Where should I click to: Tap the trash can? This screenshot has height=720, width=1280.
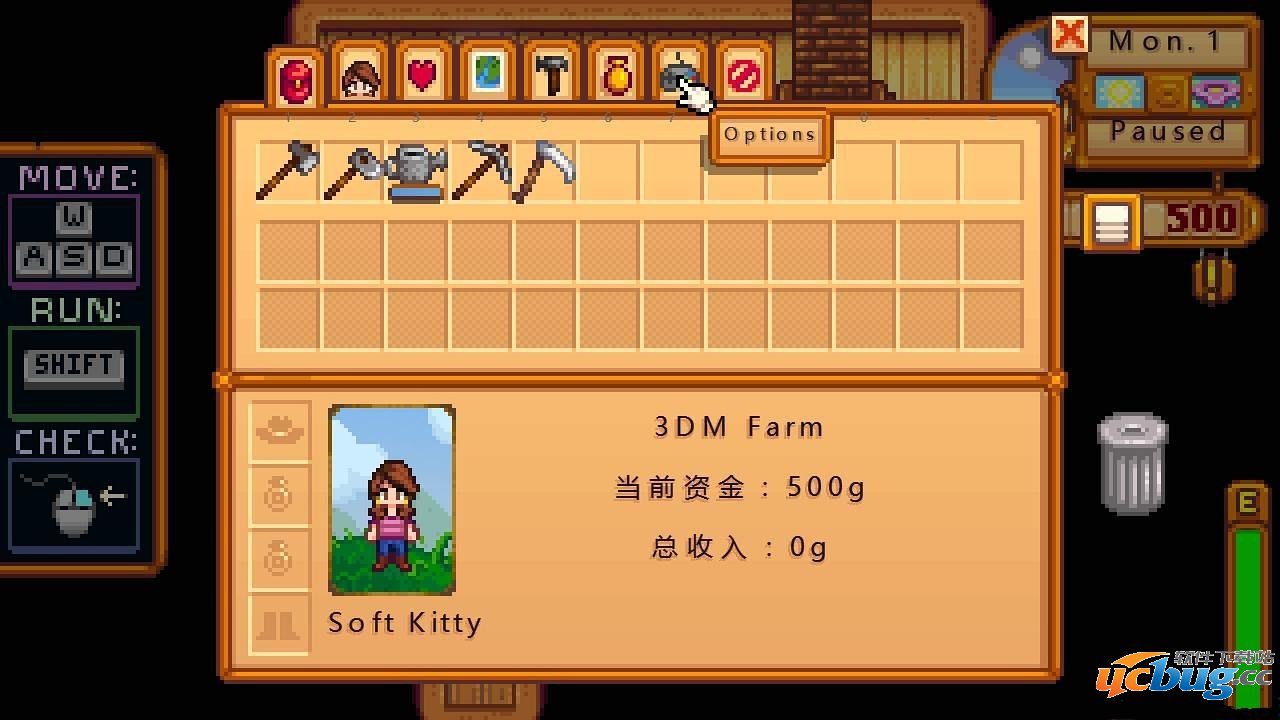point(1132,463)
